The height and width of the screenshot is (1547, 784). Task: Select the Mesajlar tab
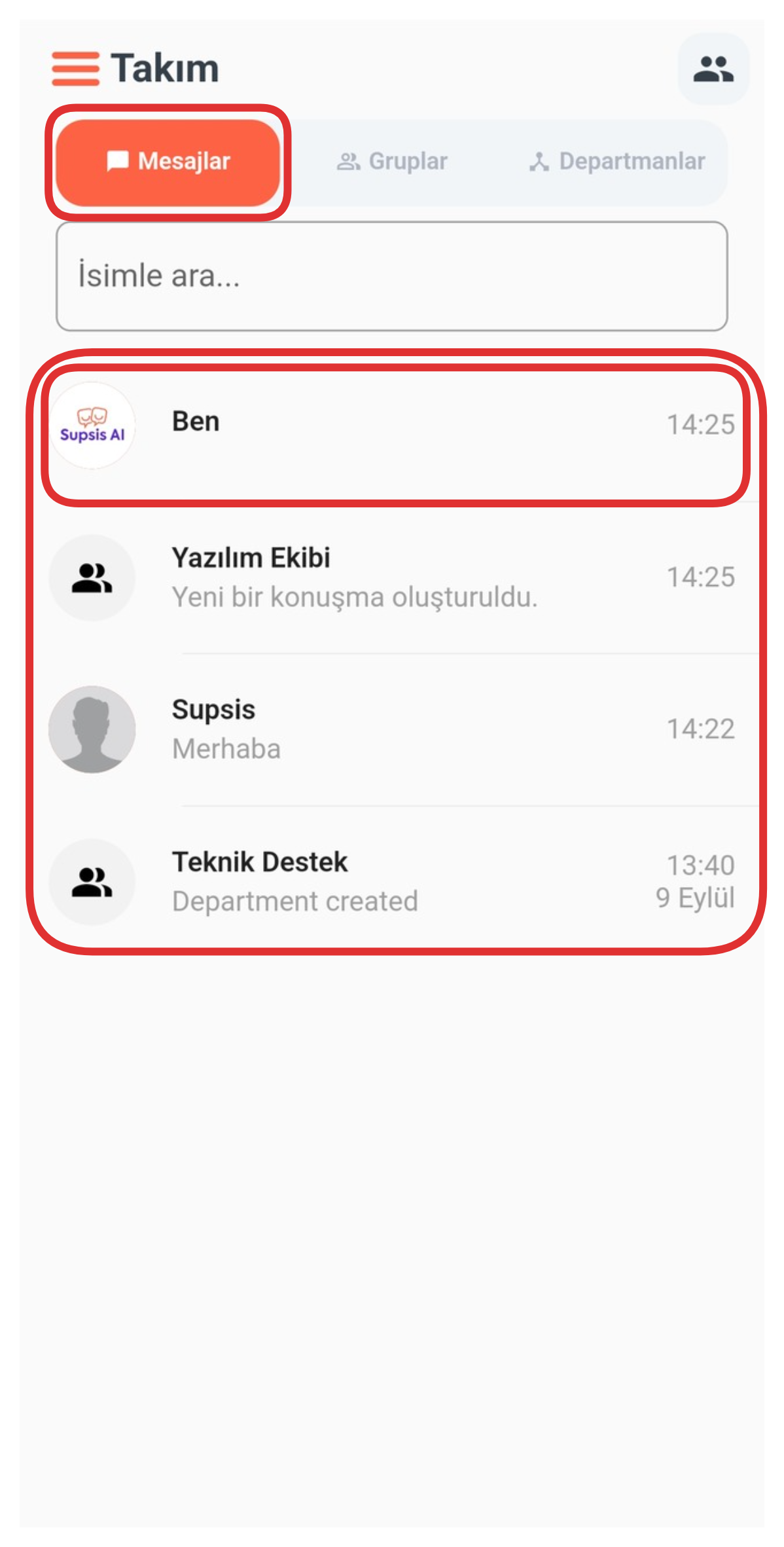(x=168, y=162)
